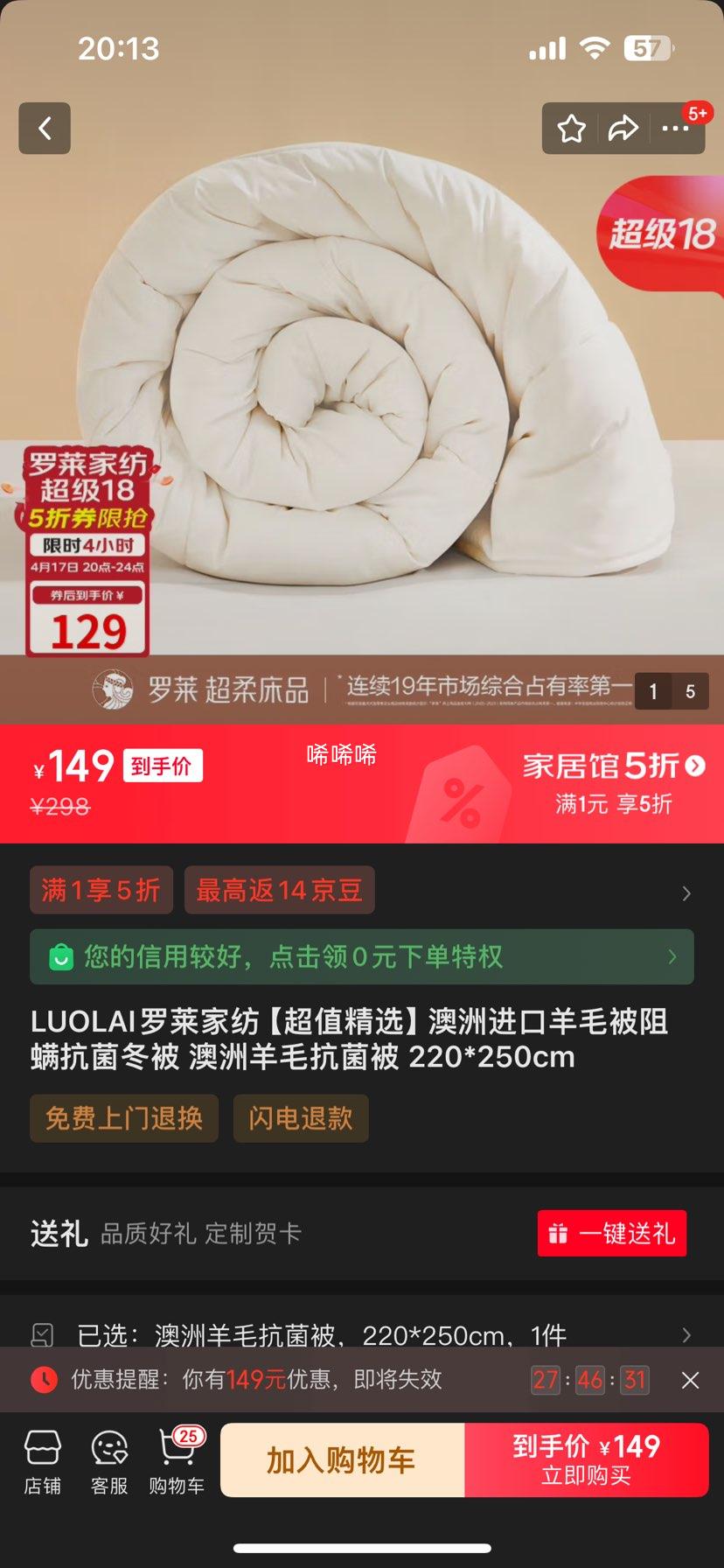Tap the green shield credit icon

click(60, 956)
